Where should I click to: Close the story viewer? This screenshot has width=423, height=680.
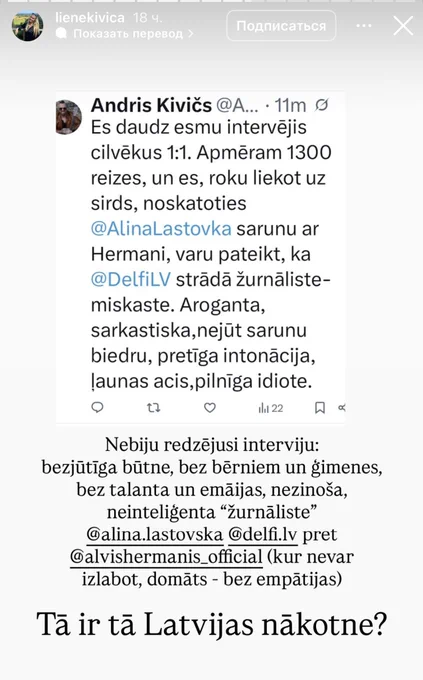click(x=403, y=26)
